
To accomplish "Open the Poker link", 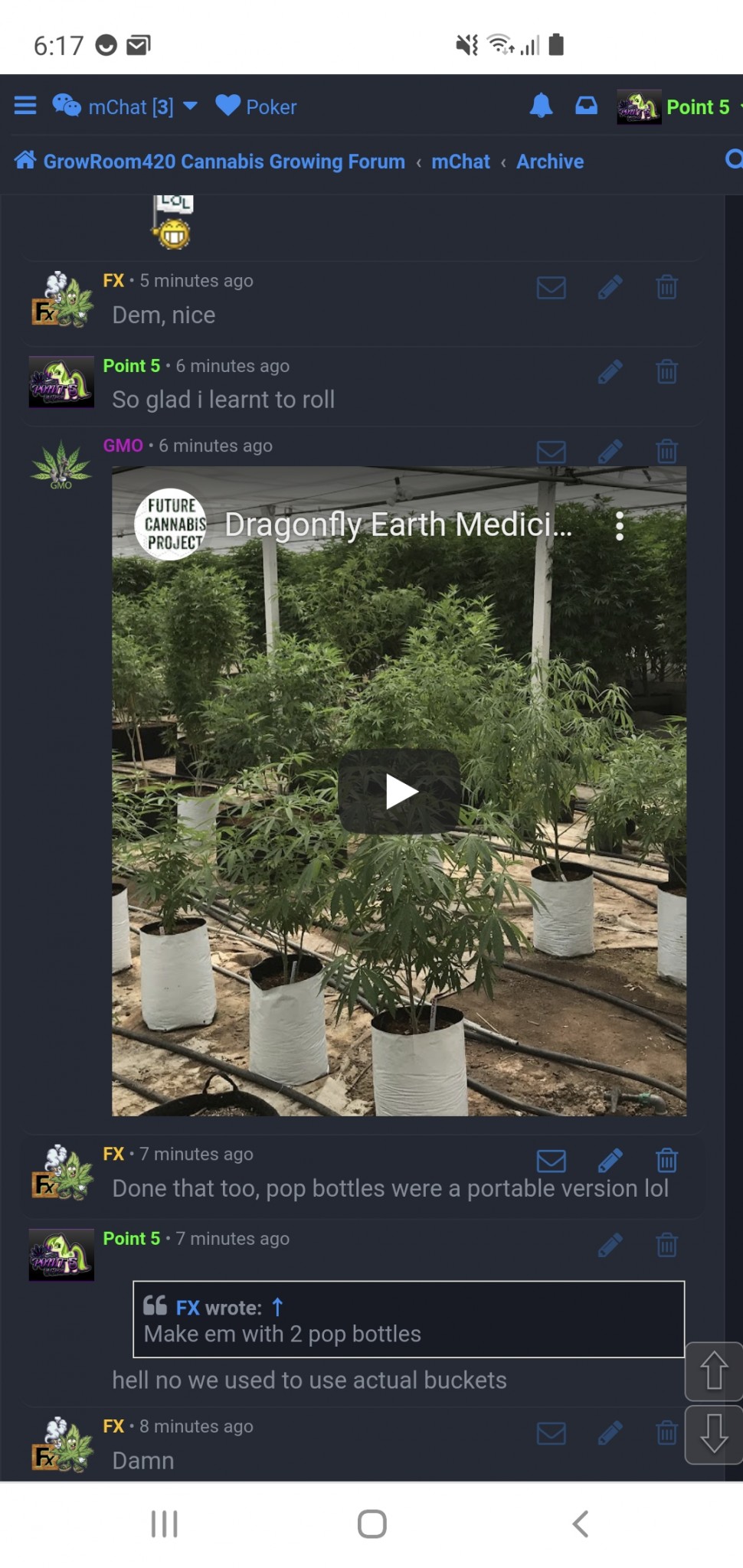I will pos(257,106).
